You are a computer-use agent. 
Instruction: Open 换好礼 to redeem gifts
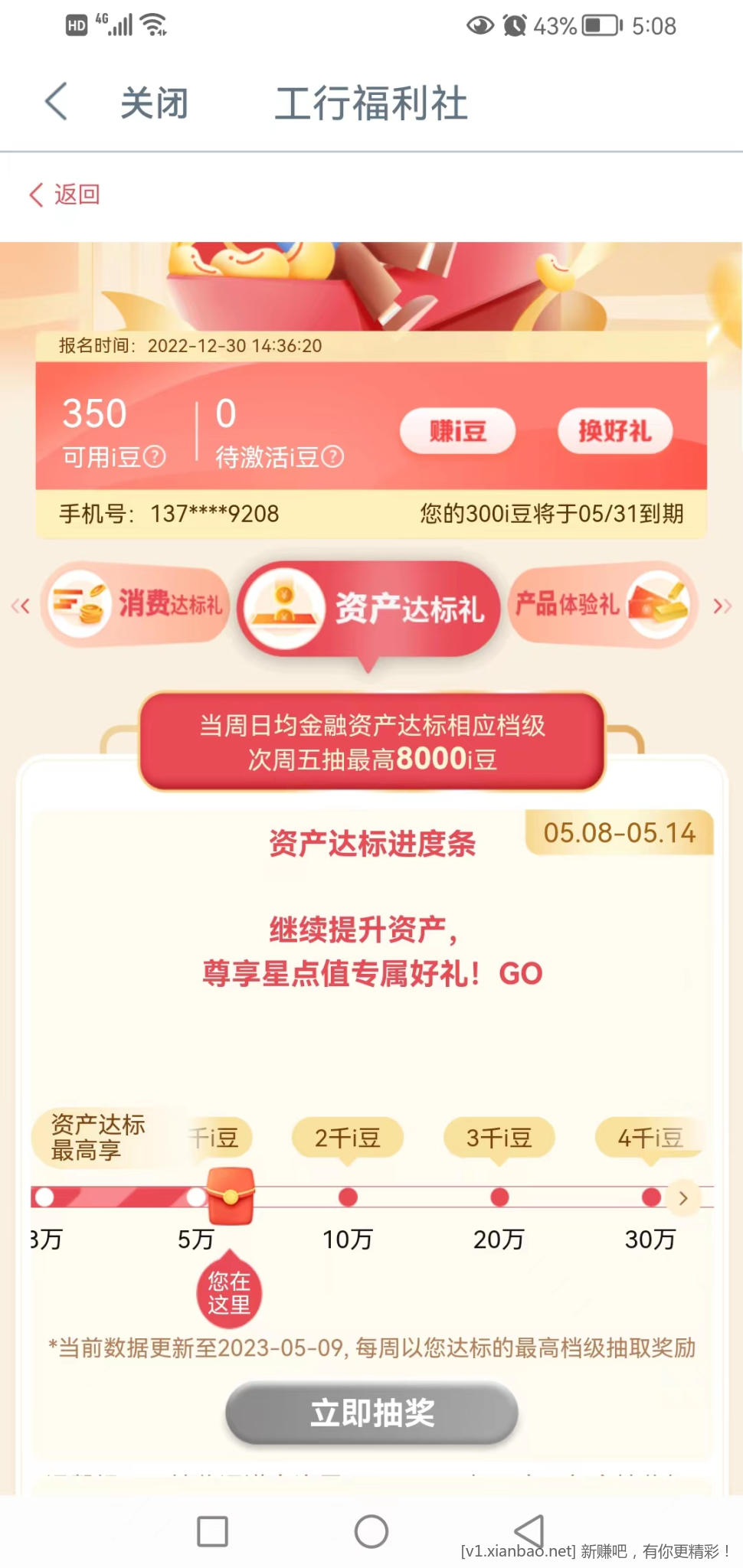tap(614, 431)
